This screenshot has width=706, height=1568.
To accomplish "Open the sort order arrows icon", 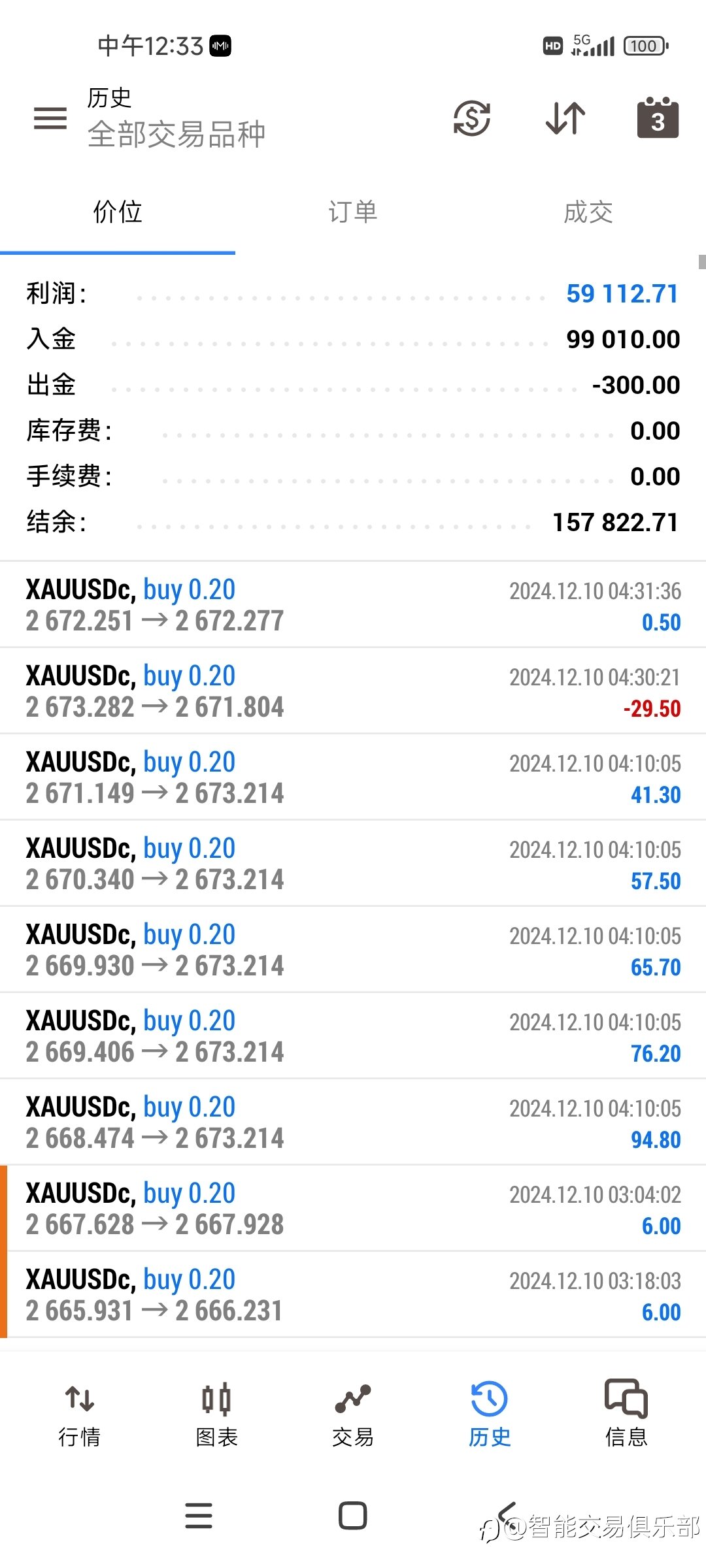I will (565, 118).
